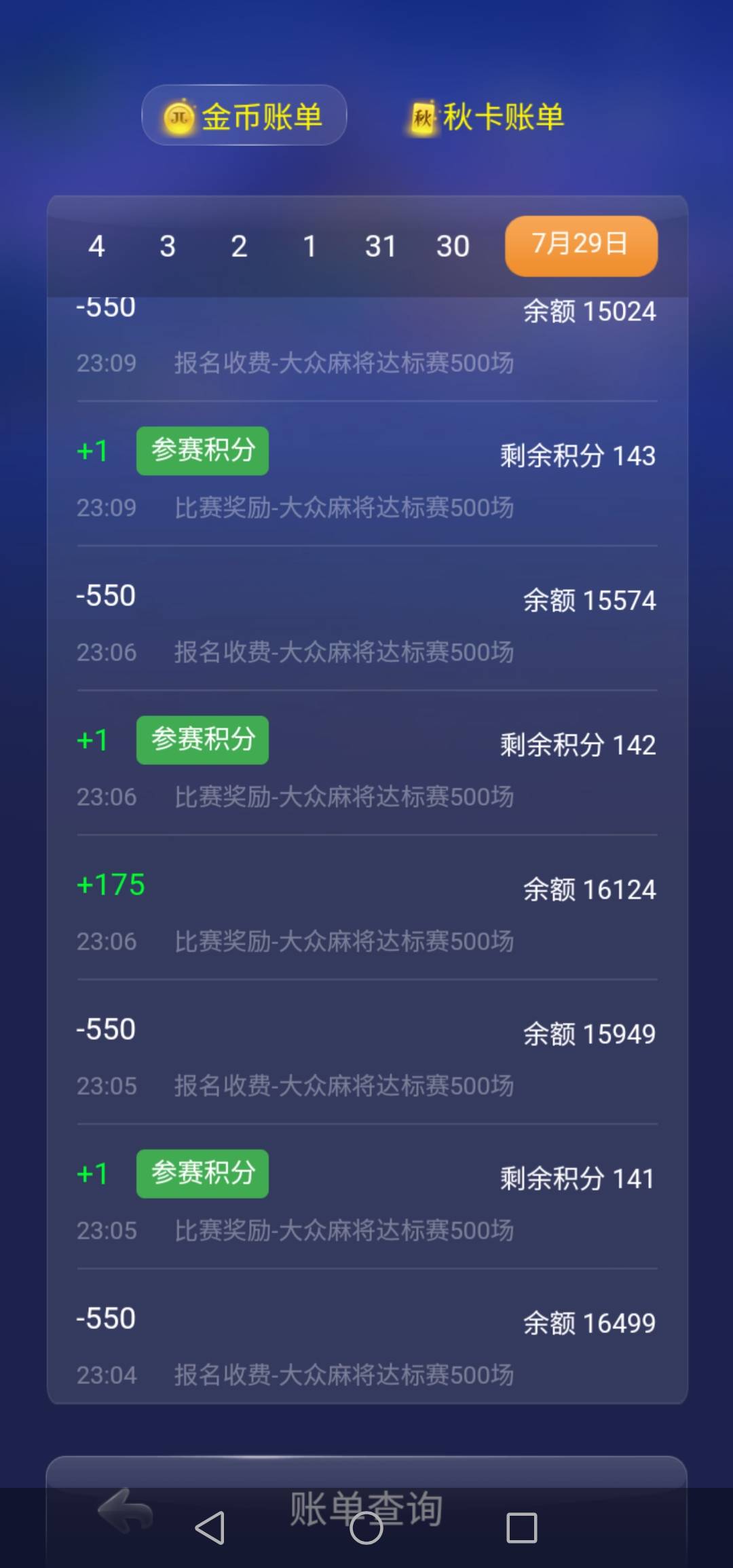Select date 1 to expand its bills
Image resolution: width=733 pixels, height=1568 pixels.
(310, 246)
